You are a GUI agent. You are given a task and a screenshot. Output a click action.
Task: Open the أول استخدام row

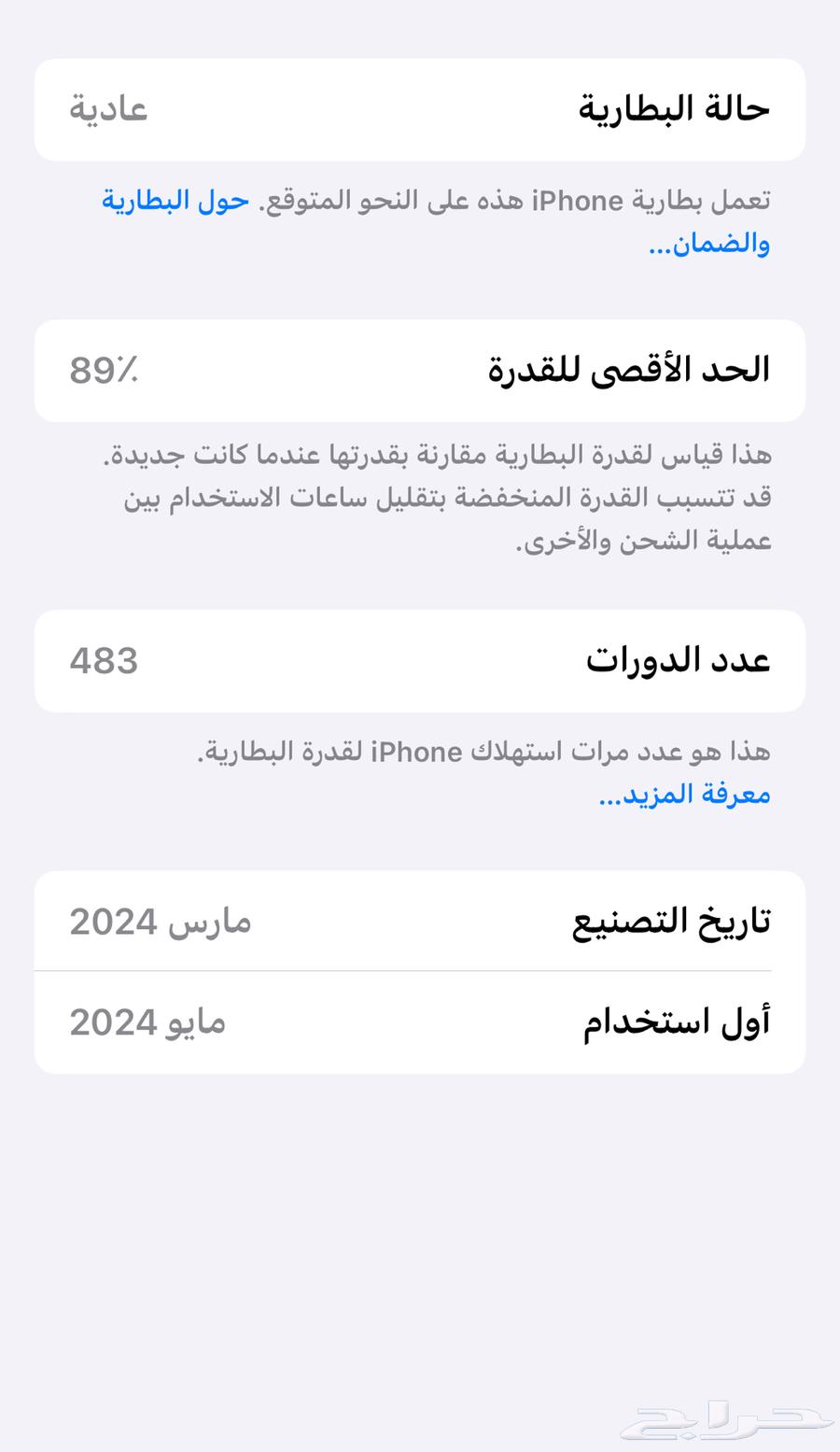click(x=420, y=1022)
